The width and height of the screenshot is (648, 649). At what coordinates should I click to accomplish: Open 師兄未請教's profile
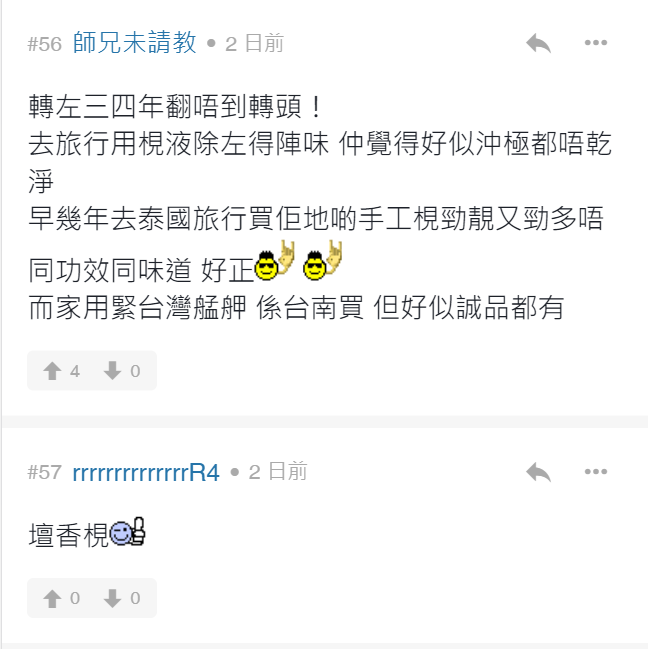(x=135, y=43)
